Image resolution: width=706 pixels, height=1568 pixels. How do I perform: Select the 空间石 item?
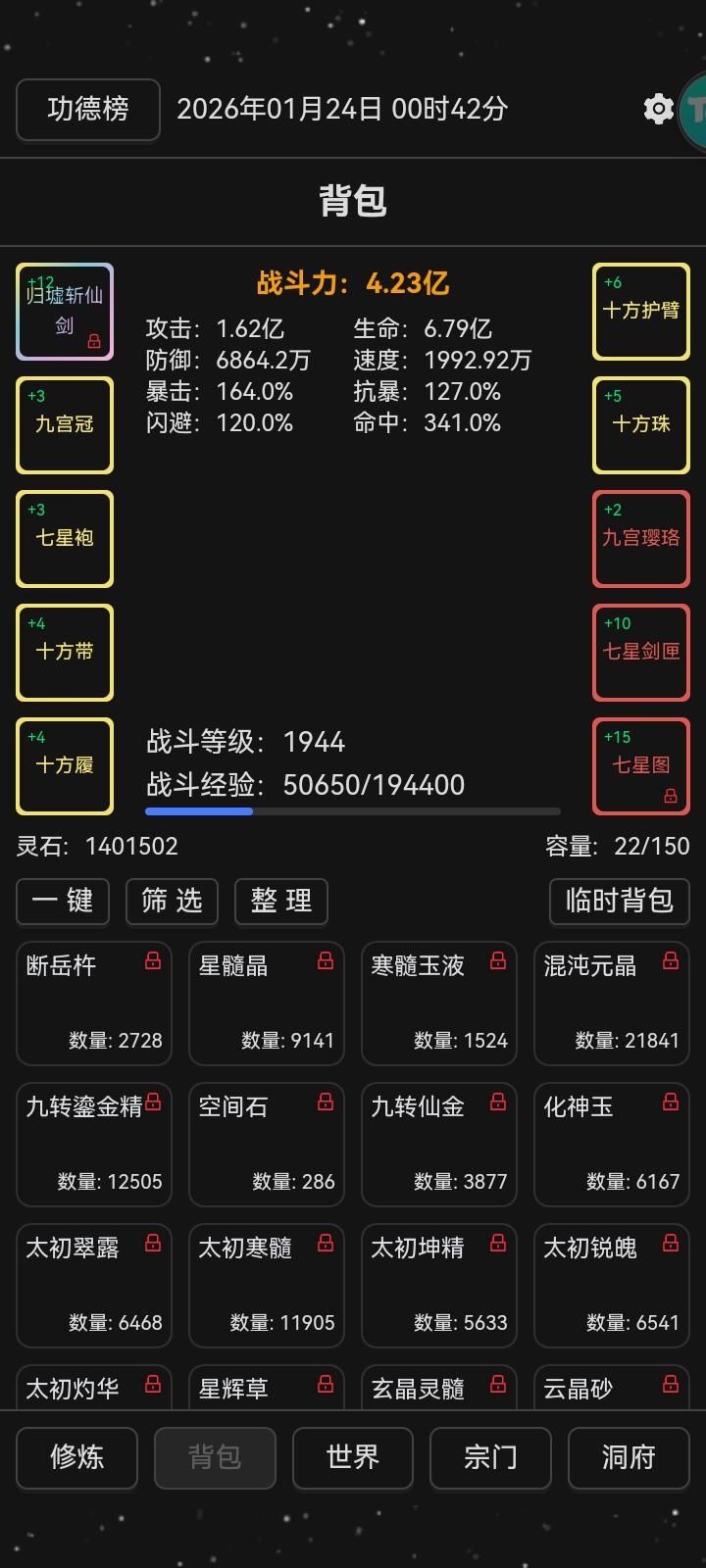[267, 1145]
